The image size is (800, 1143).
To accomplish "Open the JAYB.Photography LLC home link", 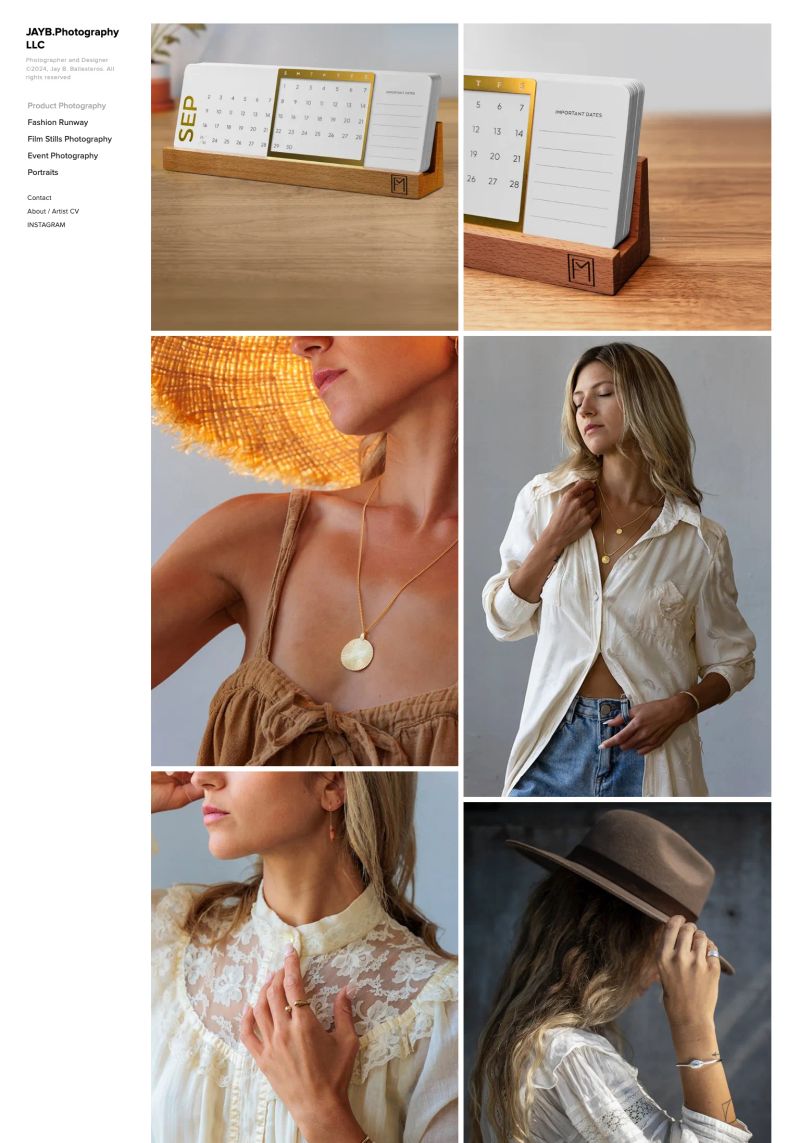I will 71,38.
